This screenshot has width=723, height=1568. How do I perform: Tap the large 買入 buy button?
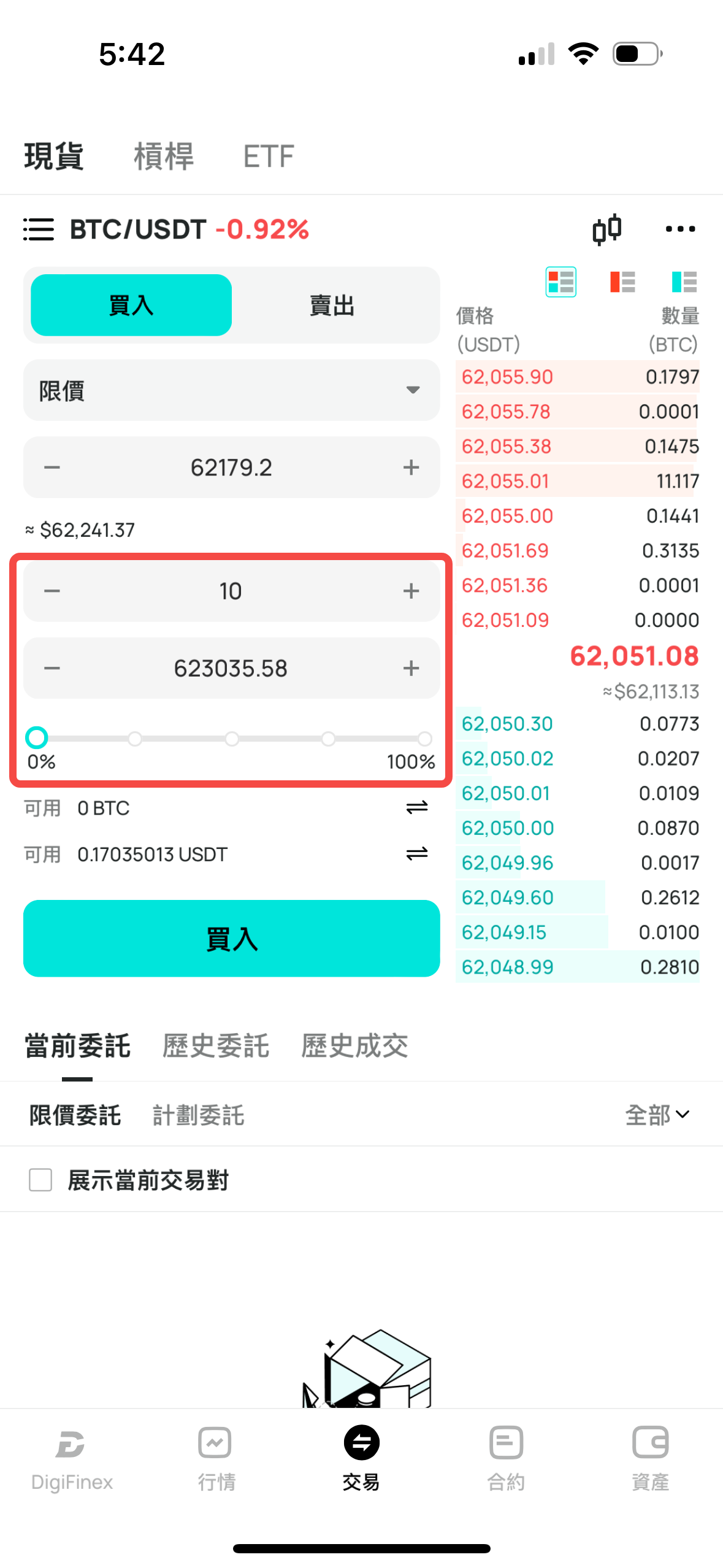[231, 938]
